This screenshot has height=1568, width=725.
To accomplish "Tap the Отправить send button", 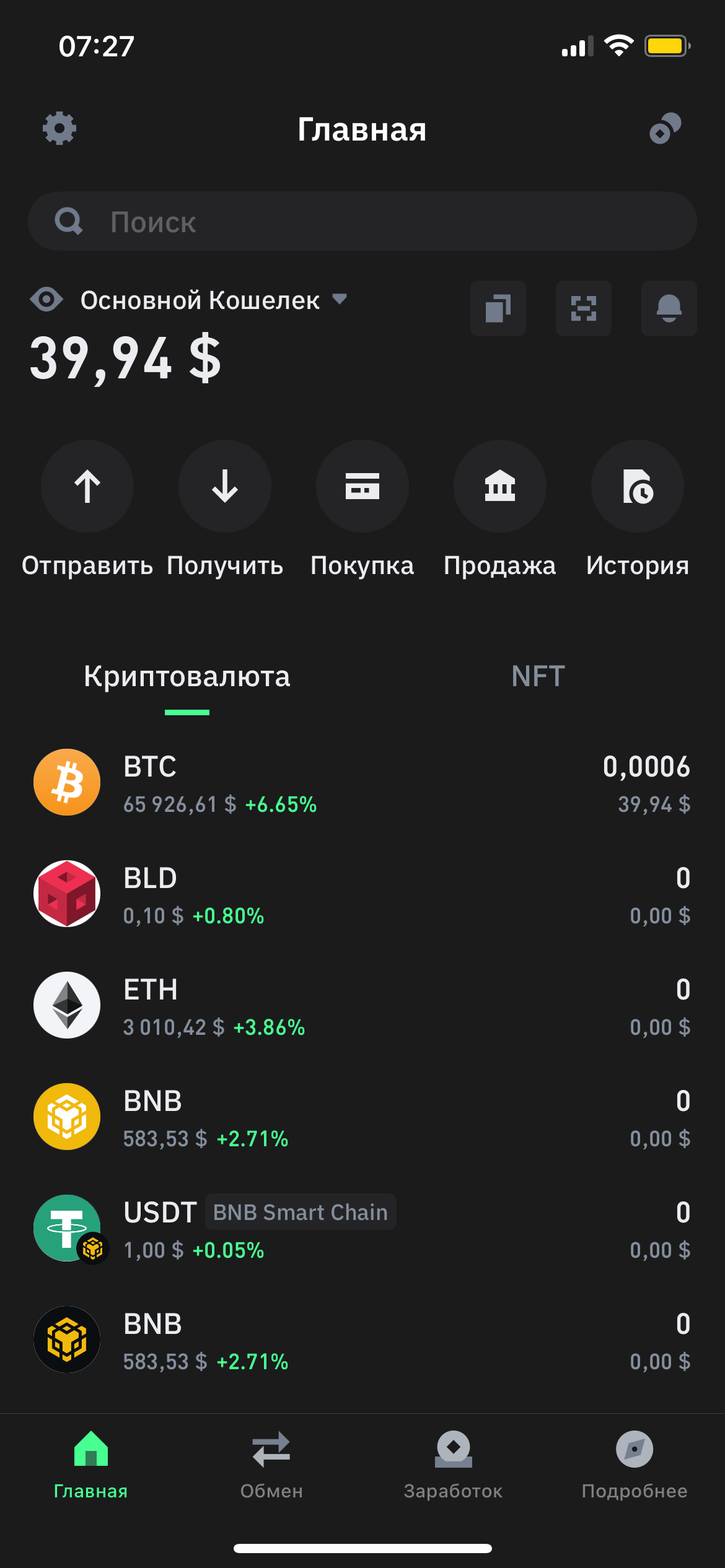I will pyautogui.click(x=87, y=486).
